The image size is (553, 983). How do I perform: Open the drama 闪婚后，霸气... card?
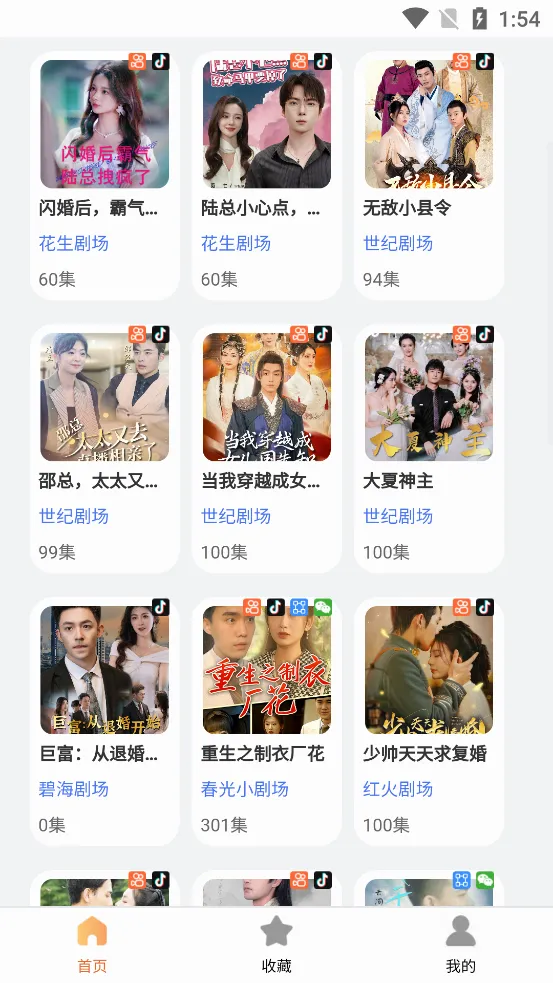(105, 176)
